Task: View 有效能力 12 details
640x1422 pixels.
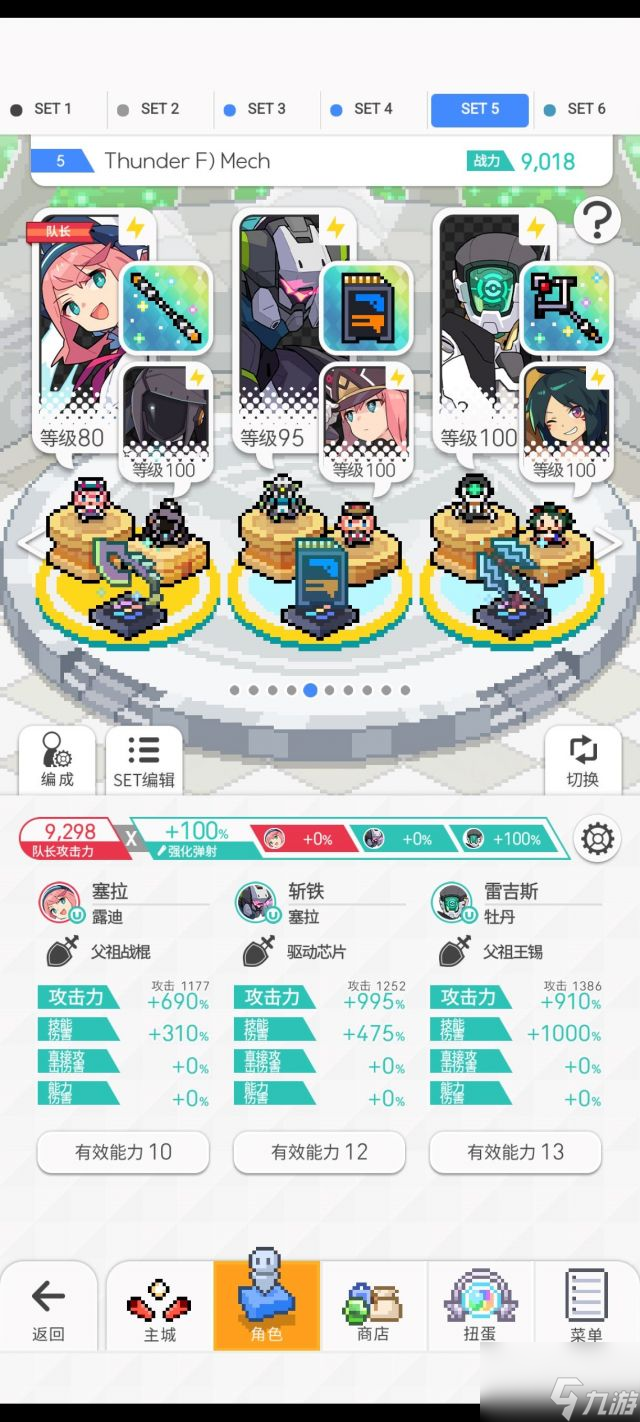Action: click(x=319, y=1152)
